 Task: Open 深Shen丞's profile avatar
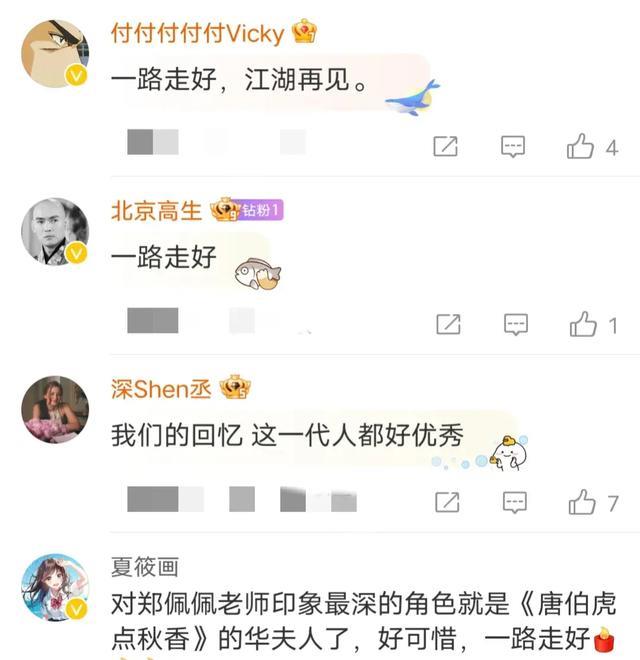pyautogui.click(x=55, y=409)
